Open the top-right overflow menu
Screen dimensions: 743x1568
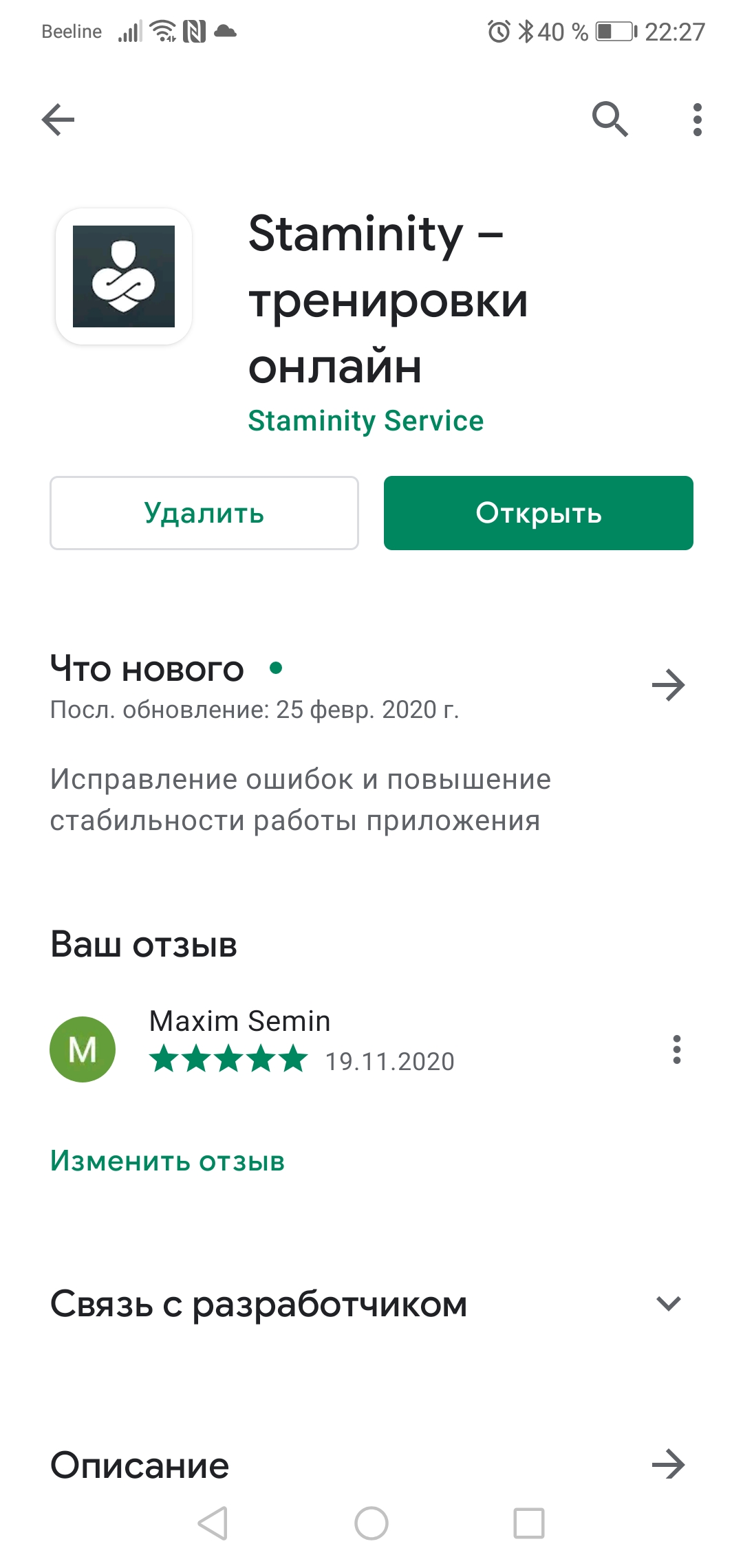[698, 120]
